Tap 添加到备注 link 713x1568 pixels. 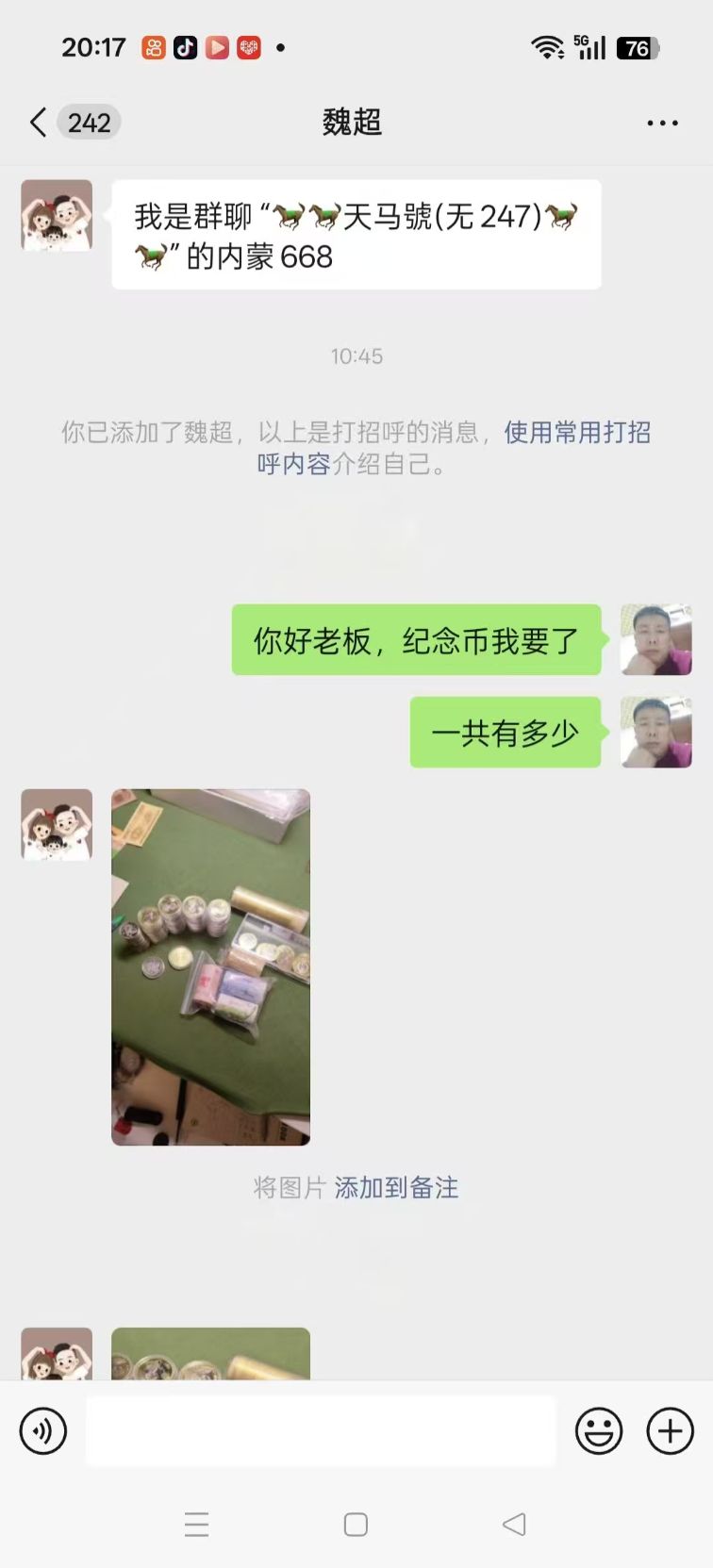396,1187
